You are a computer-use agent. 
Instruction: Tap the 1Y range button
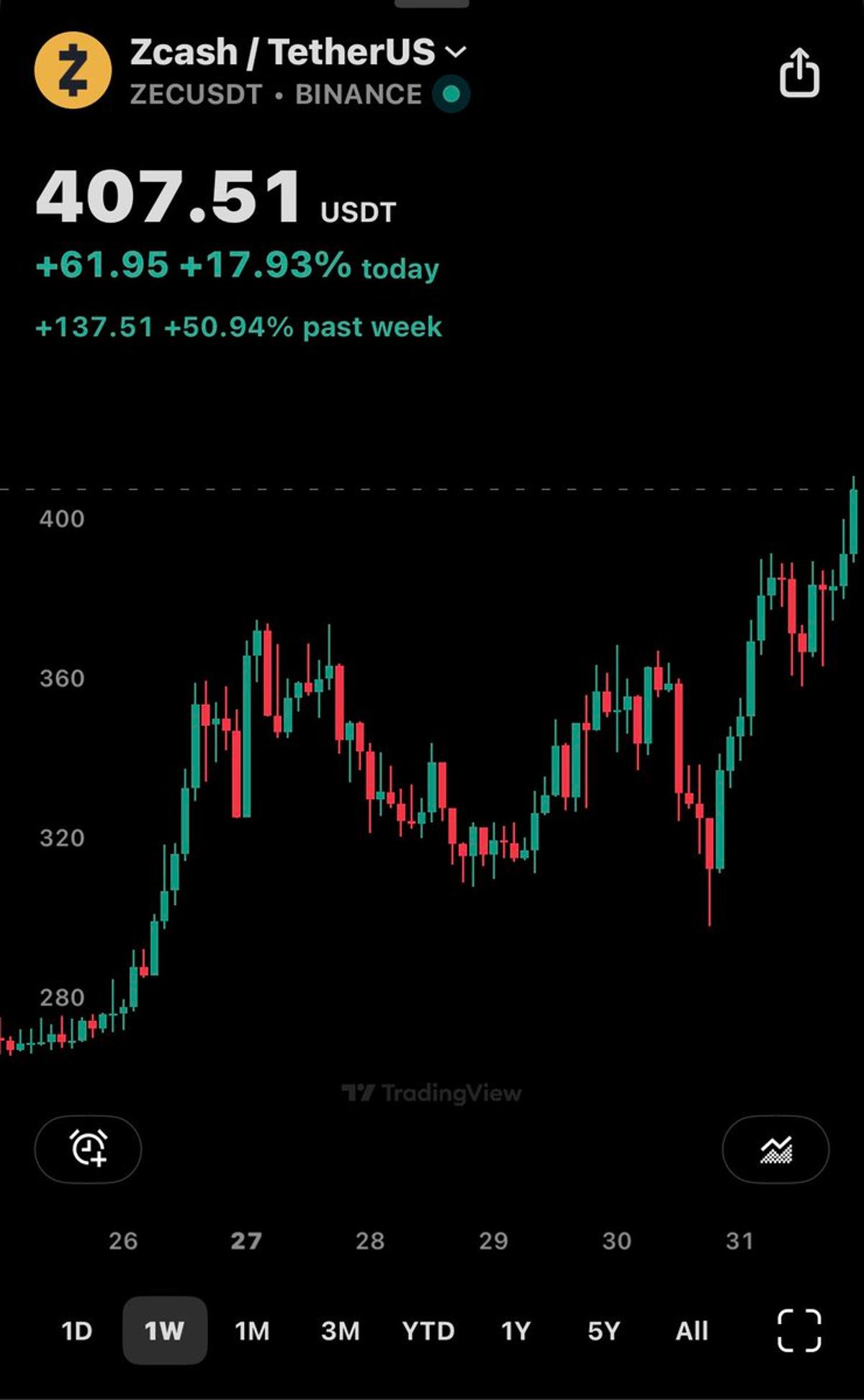(516, 1332)
